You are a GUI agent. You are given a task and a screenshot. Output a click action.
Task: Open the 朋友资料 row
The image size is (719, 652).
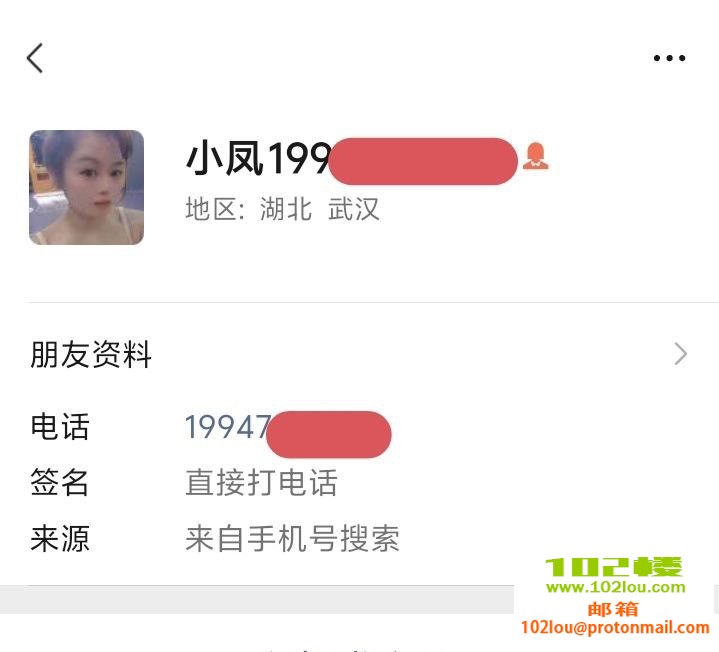[x=360, y=354]
